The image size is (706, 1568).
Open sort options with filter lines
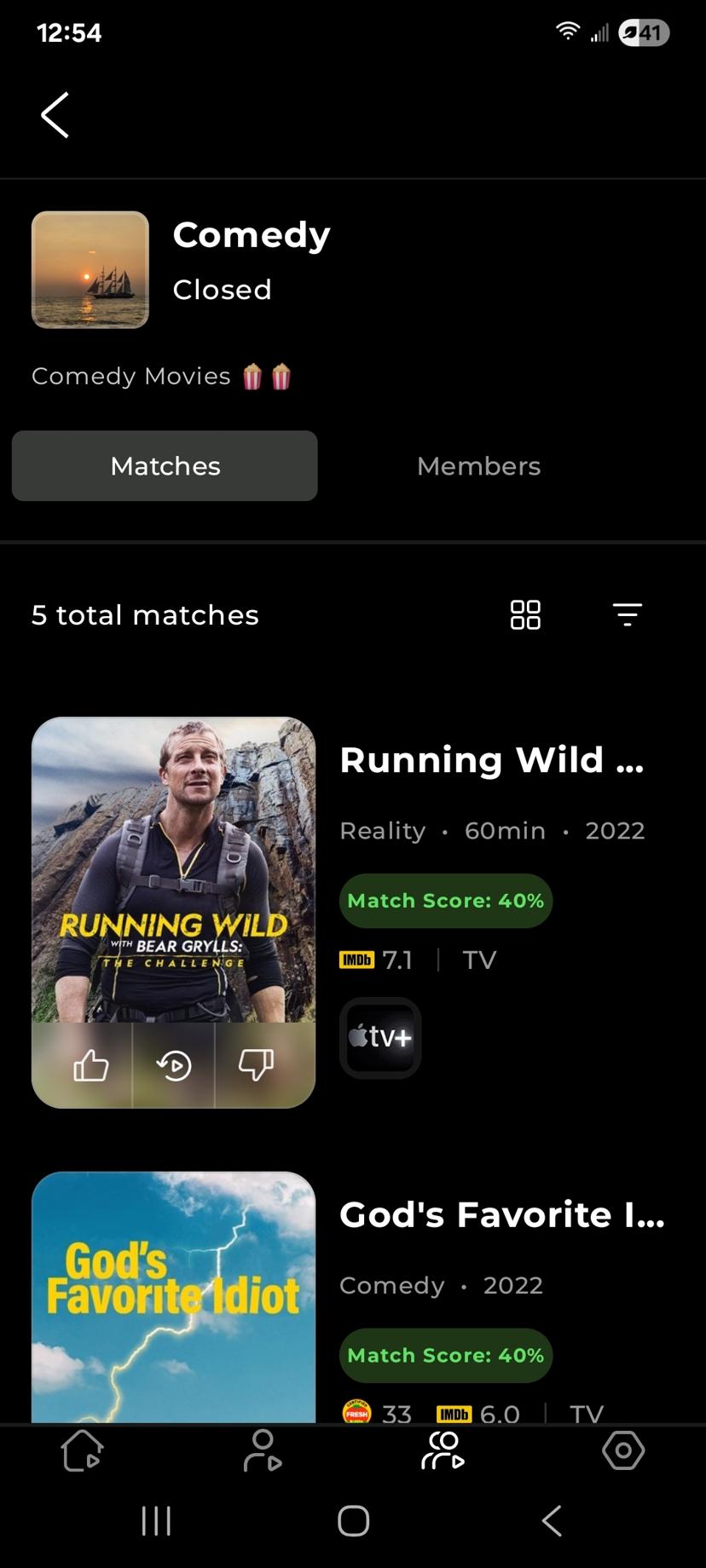click(628, 614)
